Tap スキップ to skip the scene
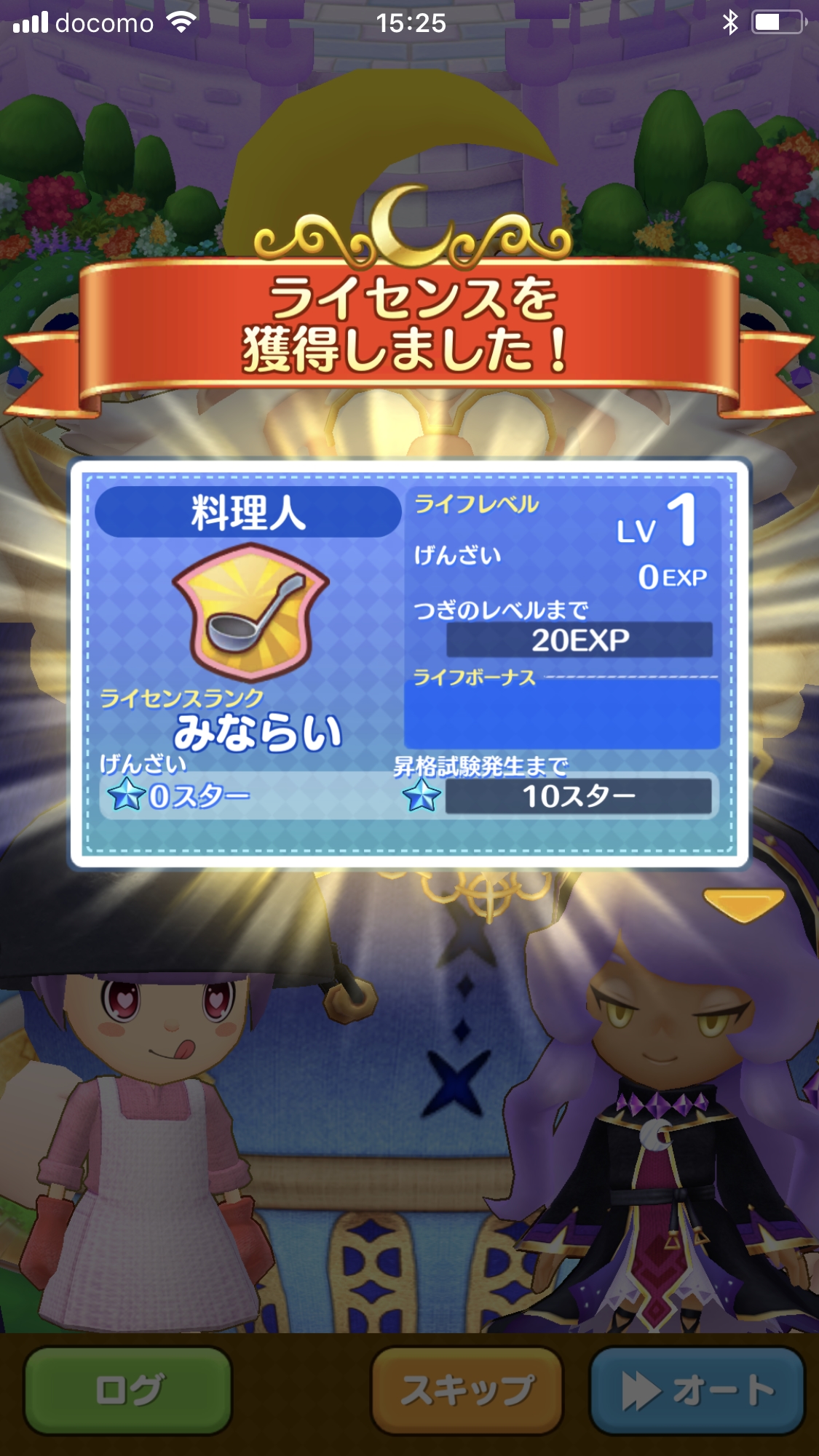The image size is (819, 1456). pyautogui.click(x=467, y=1391)
